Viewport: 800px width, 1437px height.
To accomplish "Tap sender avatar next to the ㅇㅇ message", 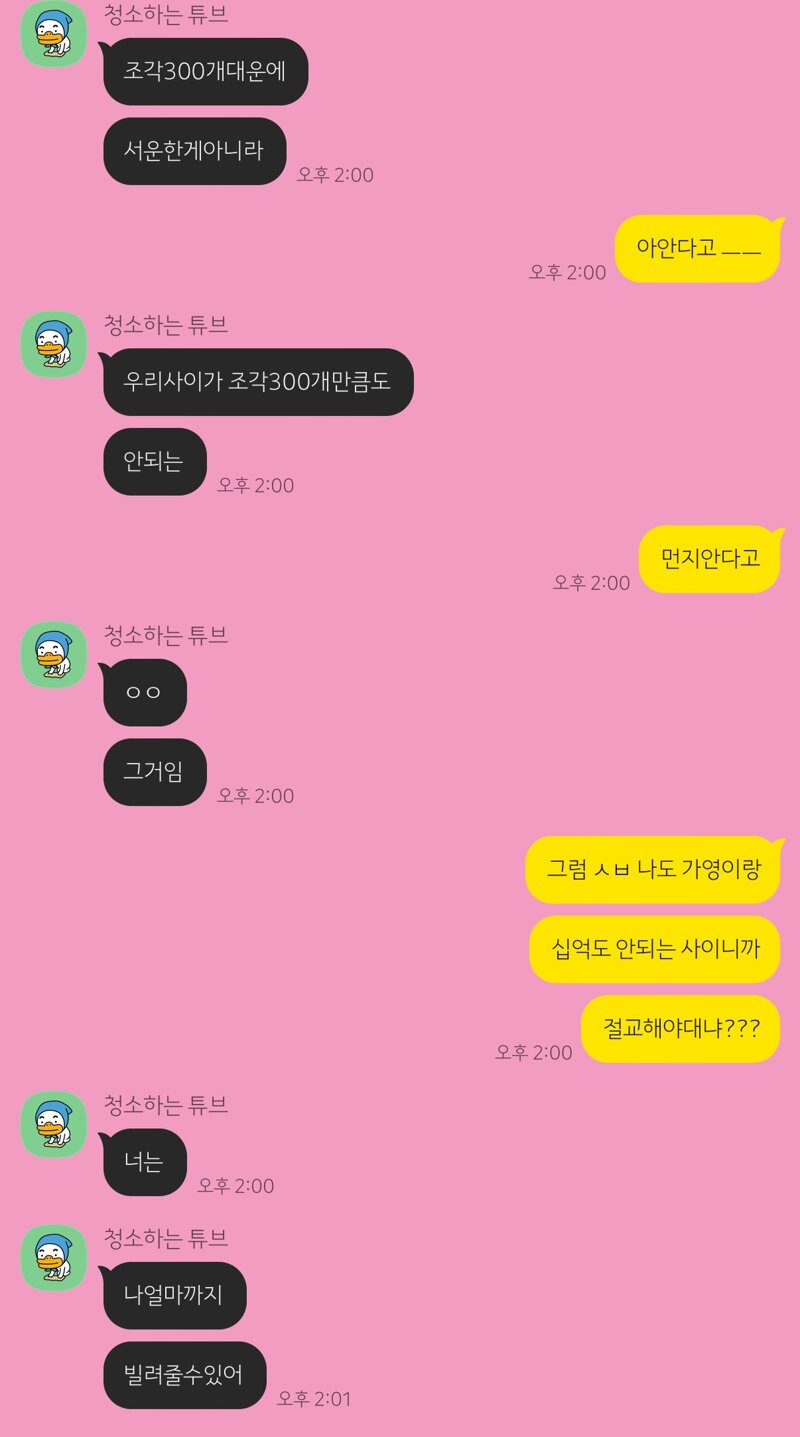I will (54, 655).
